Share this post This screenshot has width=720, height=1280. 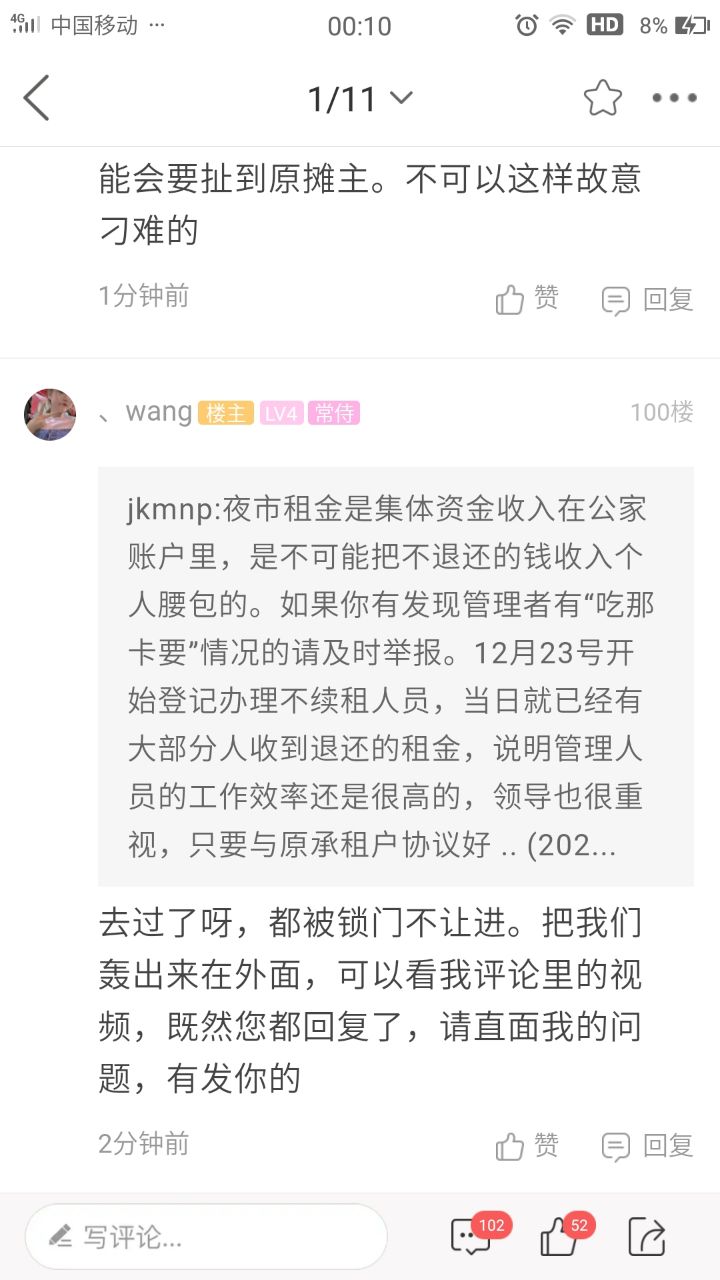pos(647,1237)
